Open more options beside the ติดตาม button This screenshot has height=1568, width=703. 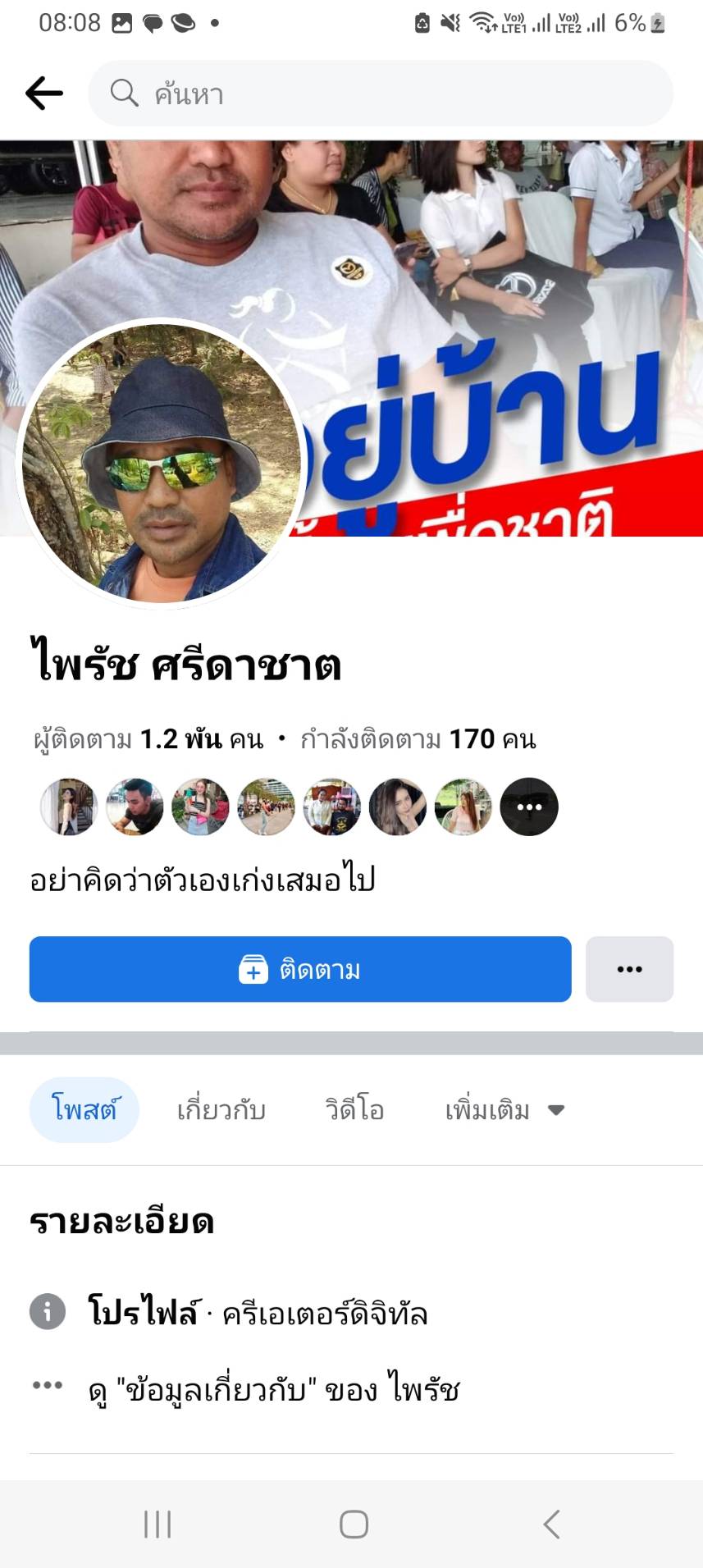629,969
